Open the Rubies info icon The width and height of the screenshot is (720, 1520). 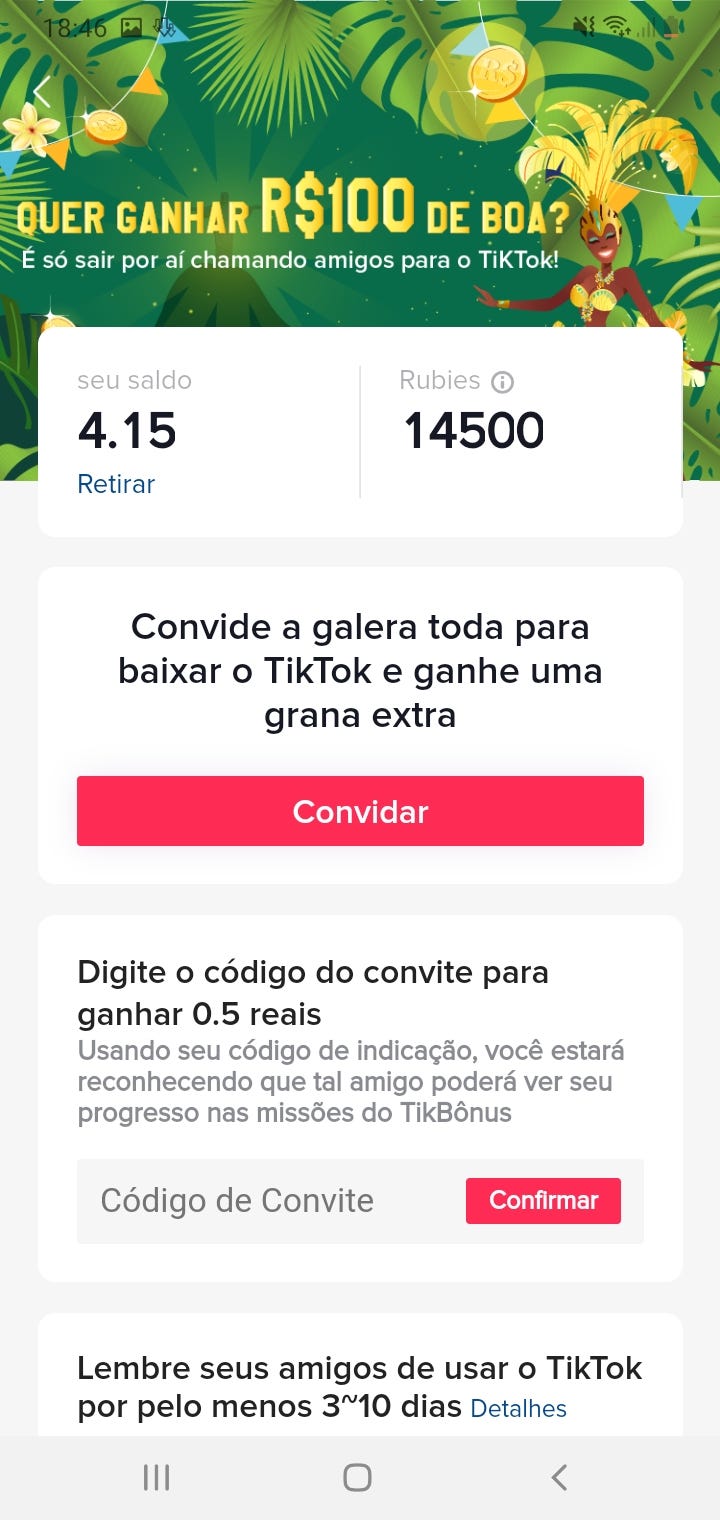point(503,382)
